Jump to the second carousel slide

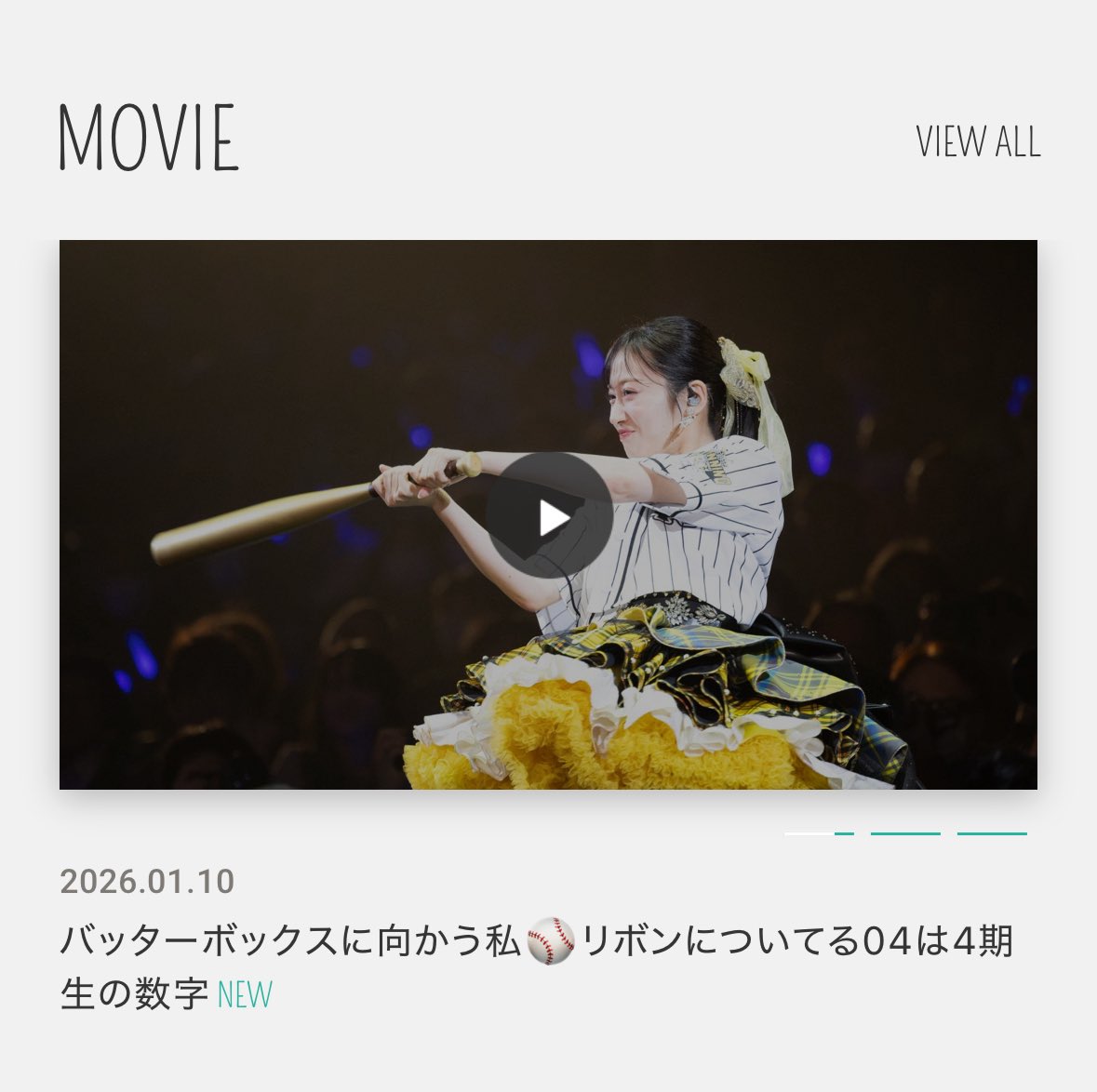tap(905, 833)
